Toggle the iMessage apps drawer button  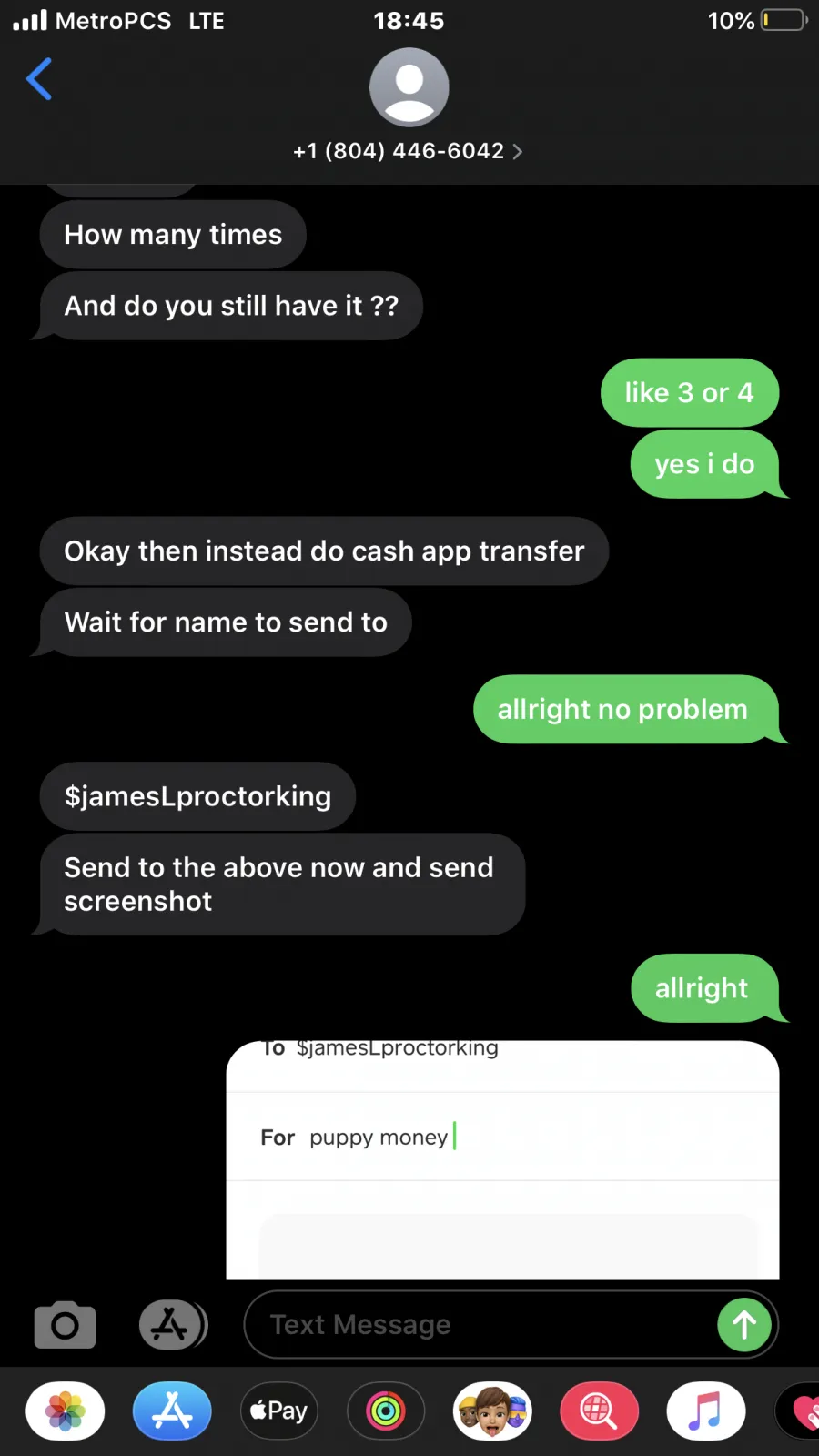[173, 1325]
